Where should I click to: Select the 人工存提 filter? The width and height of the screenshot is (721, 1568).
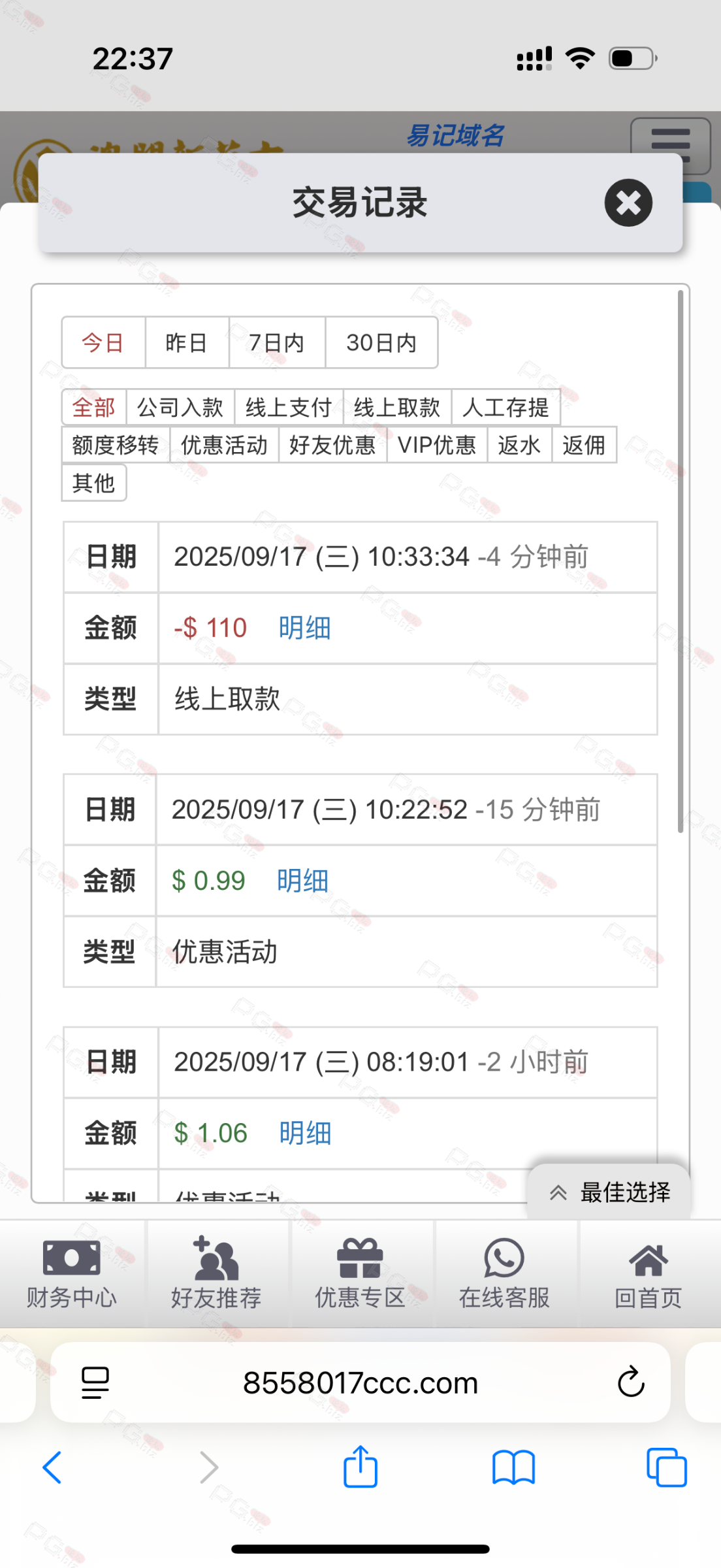coord(506,408)
